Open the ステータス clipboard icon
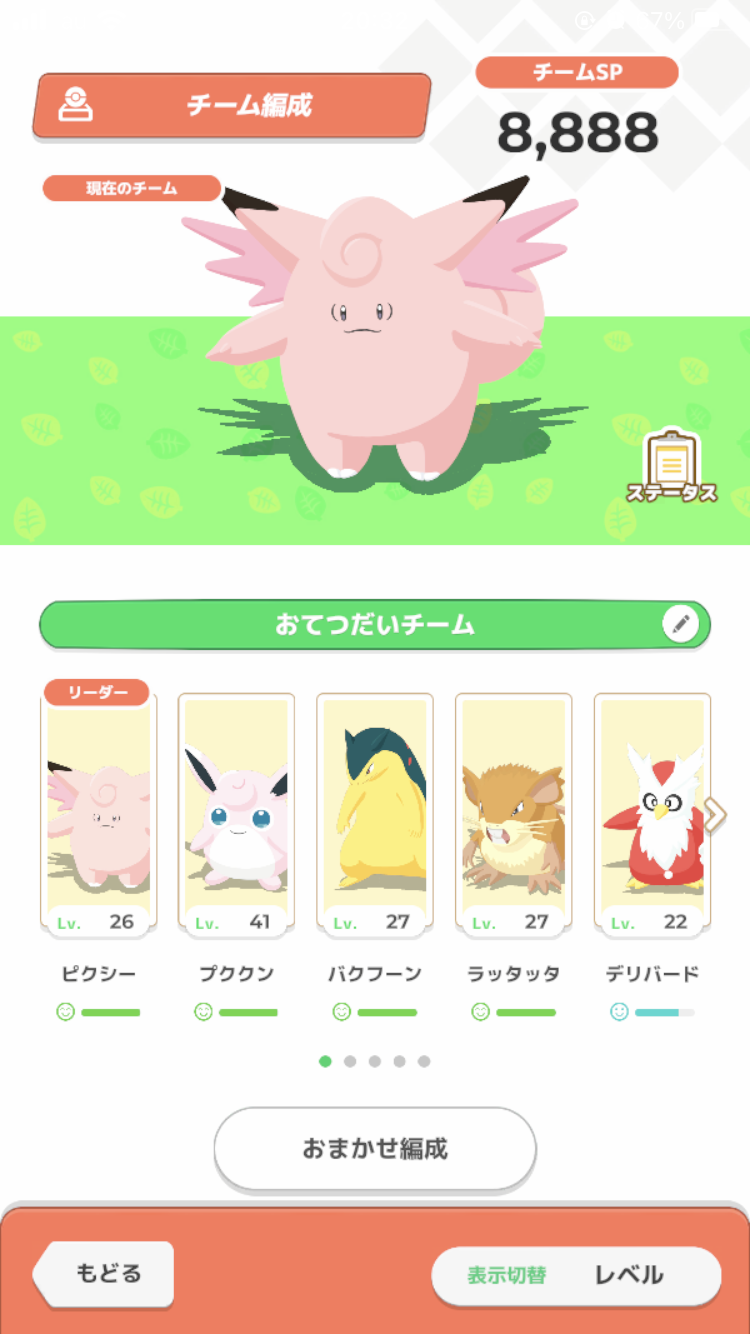Viewport: 750px width, 1334px height. click(672, 468)
